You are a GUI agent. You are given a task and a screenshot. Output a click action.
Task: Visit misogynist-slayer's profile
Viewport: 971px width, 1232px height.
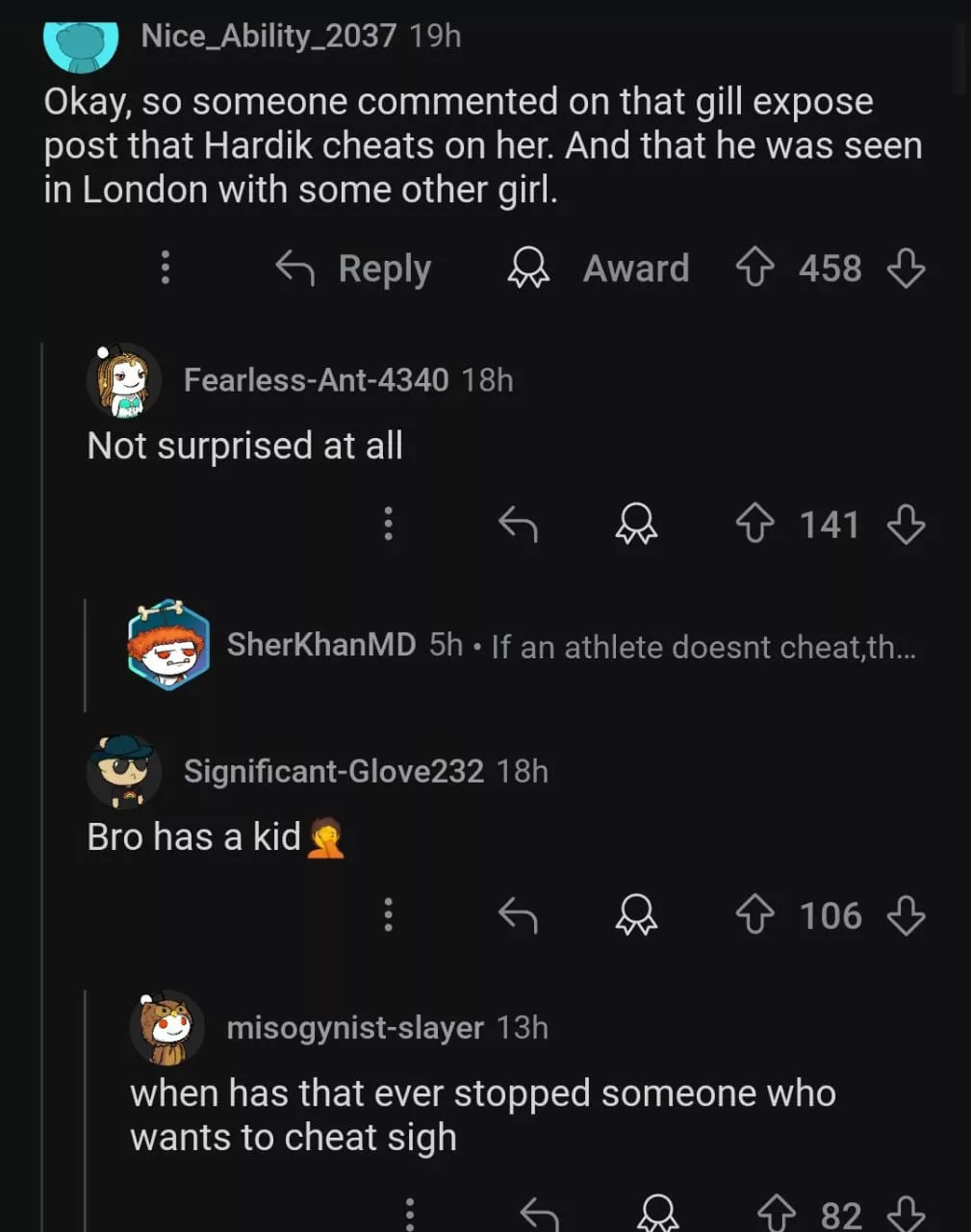click(354, 1028)
